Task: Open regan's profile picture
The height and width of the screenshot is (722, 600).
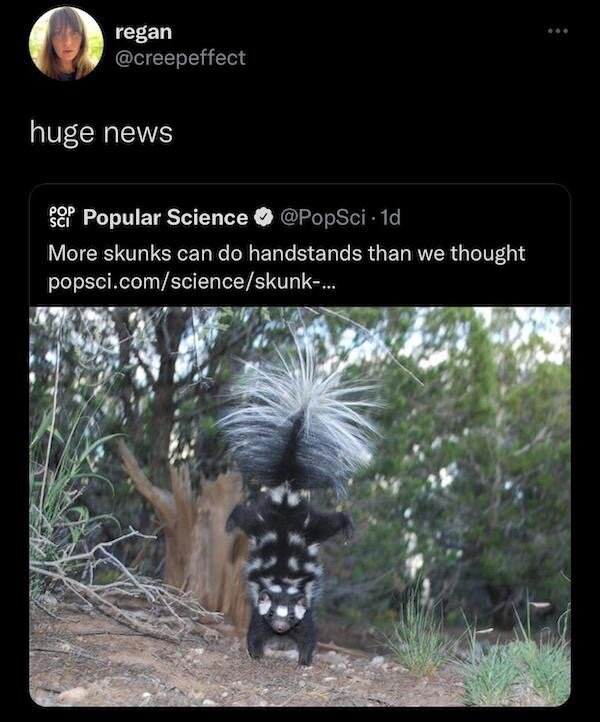Action: 66,44
